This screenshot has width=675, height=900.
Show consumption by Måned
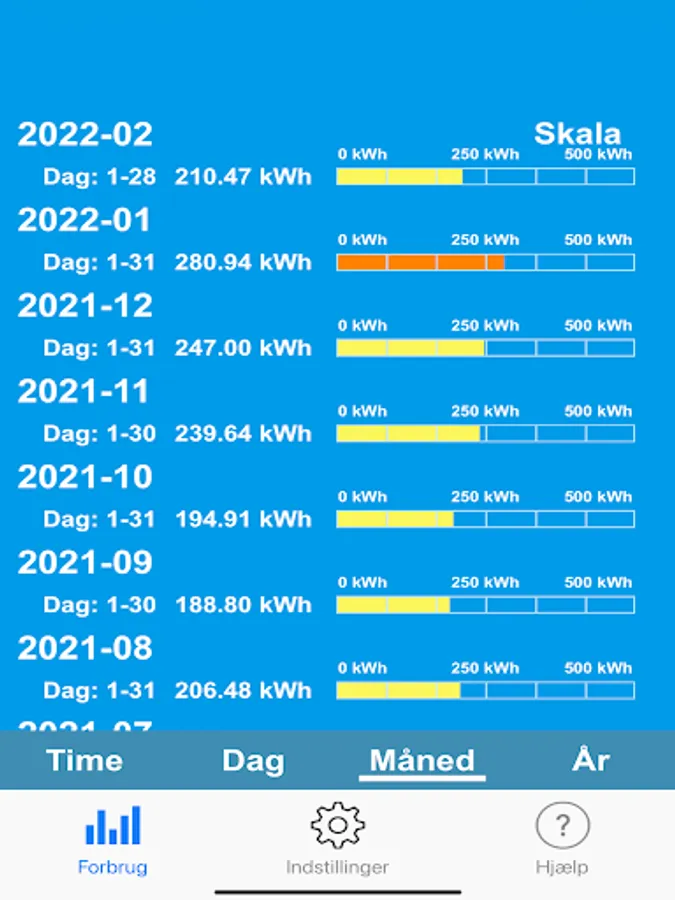tap(422, 761)
